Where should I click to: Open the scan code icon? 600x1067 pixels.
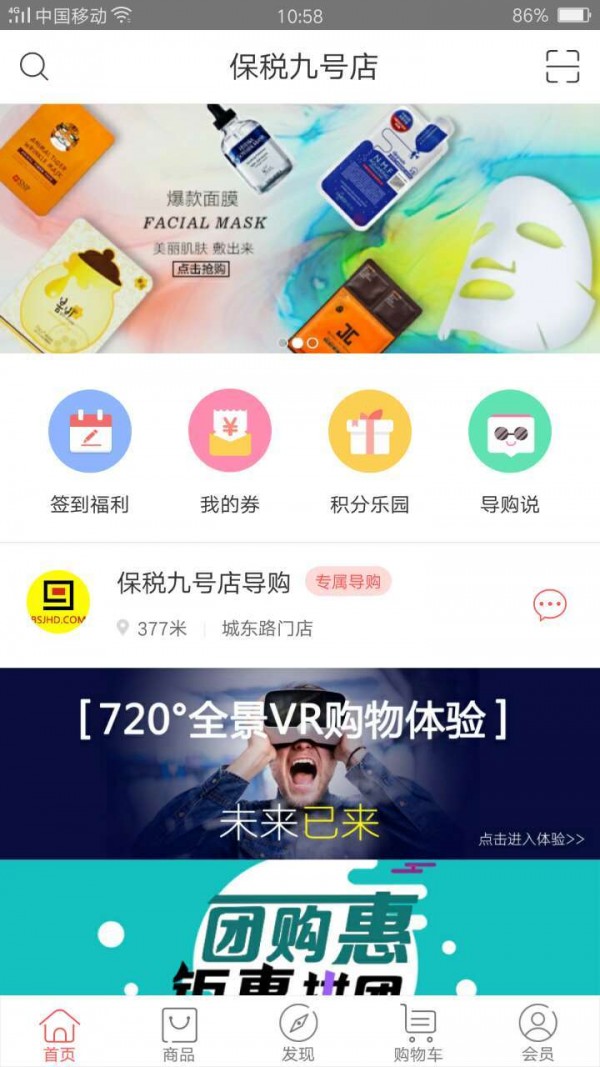coord(562,66)
